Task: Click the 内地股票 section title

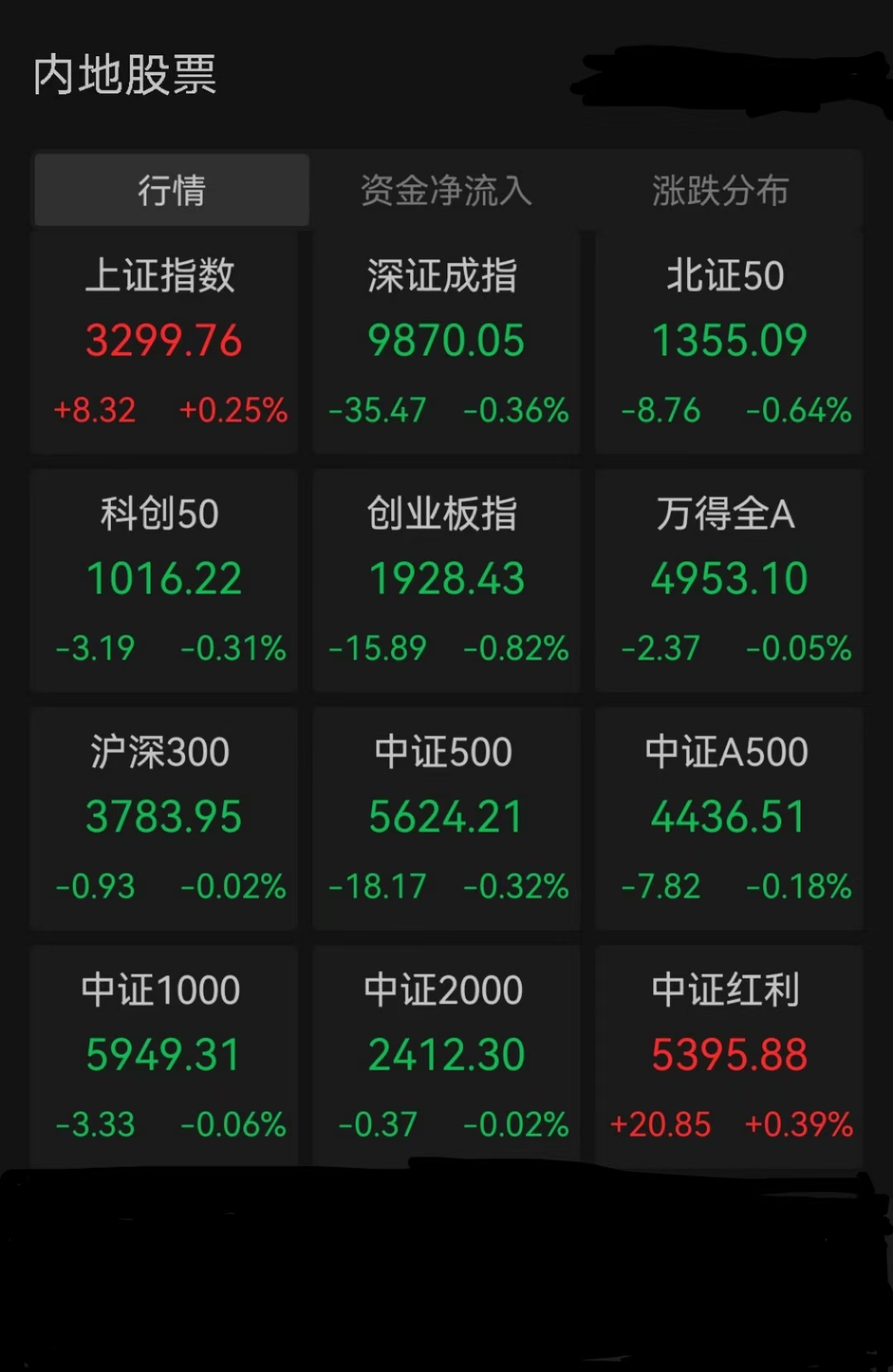Action: point(124,74)
